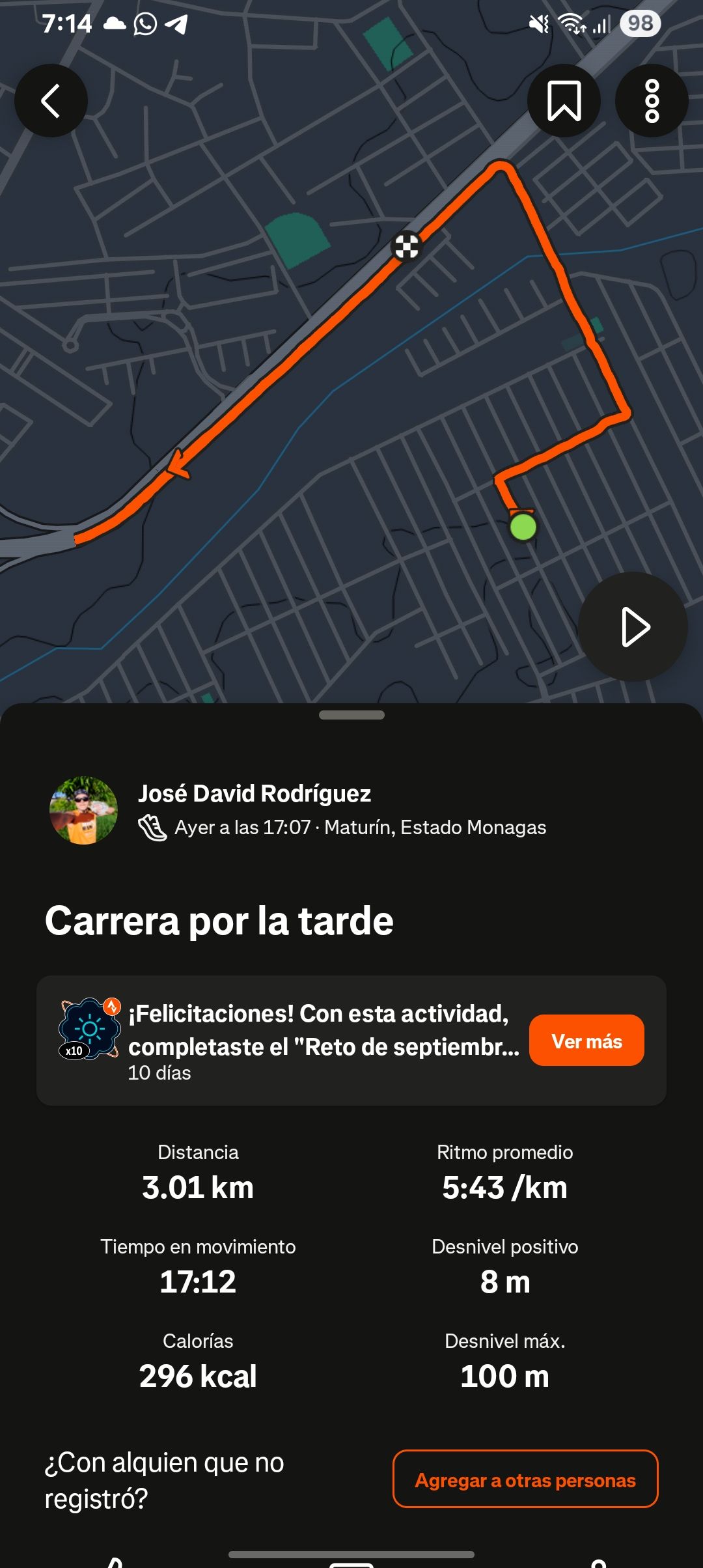Select 'Agregar a otras personas'
703x1568 pixels.
click(525, 1479)
